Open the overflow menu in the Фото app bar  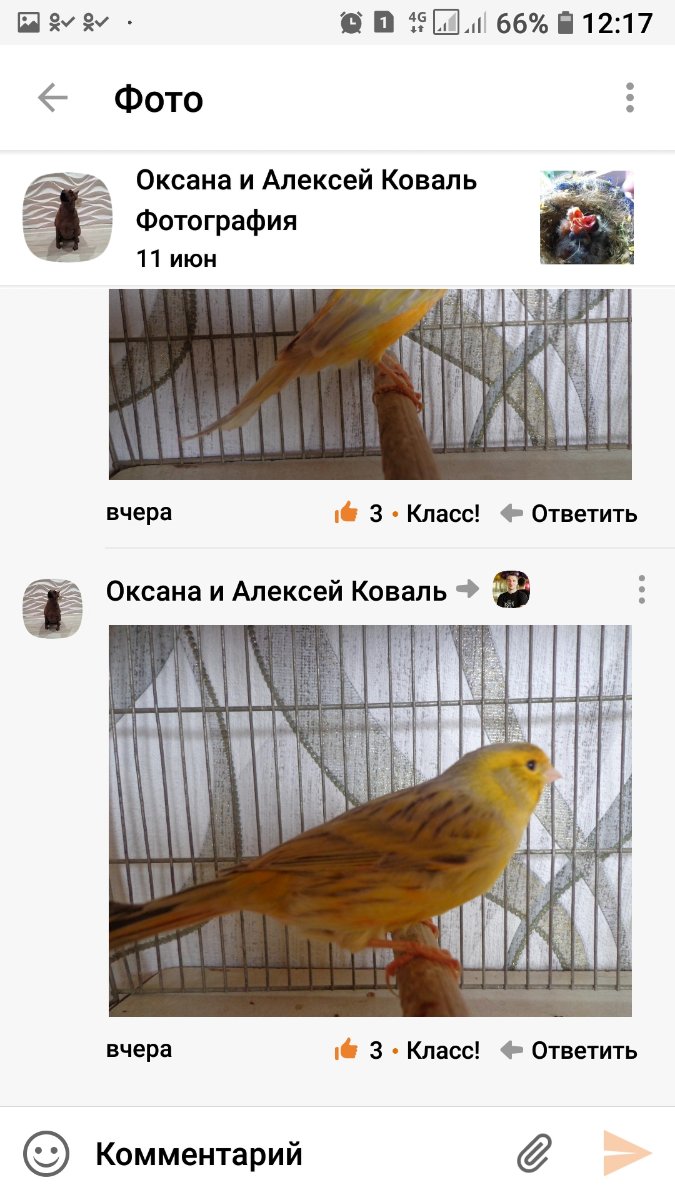629,98
